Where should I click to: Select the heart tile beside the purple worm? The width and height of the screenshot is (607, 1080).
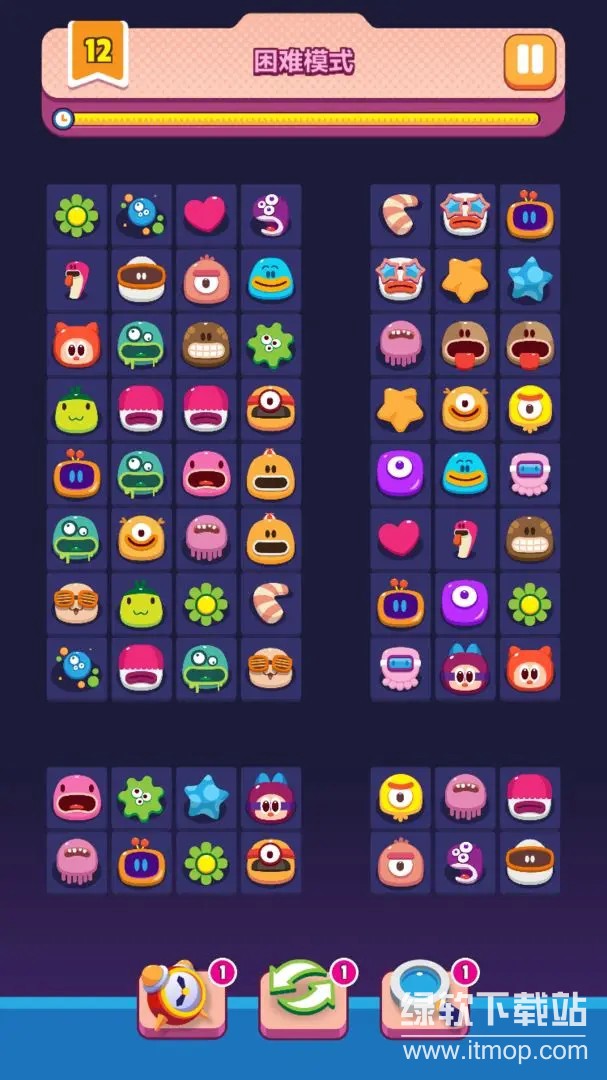[206, 215]
